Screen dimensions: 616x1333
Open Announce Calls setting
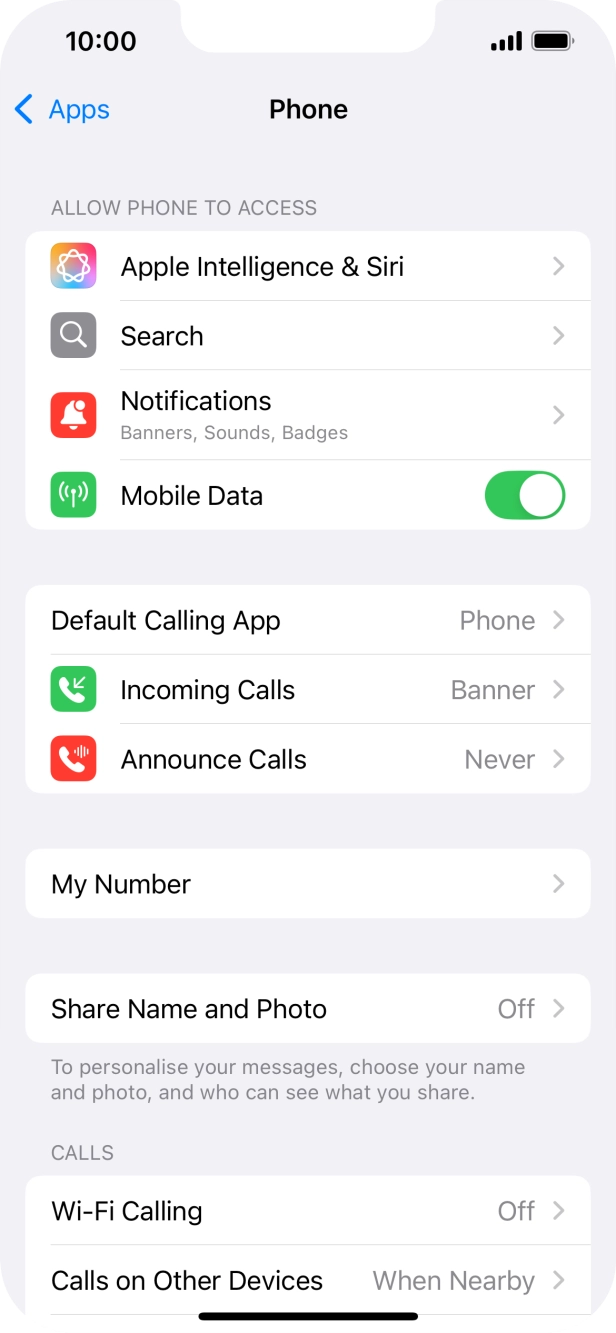pyautogui.click(x=308, y=760)
